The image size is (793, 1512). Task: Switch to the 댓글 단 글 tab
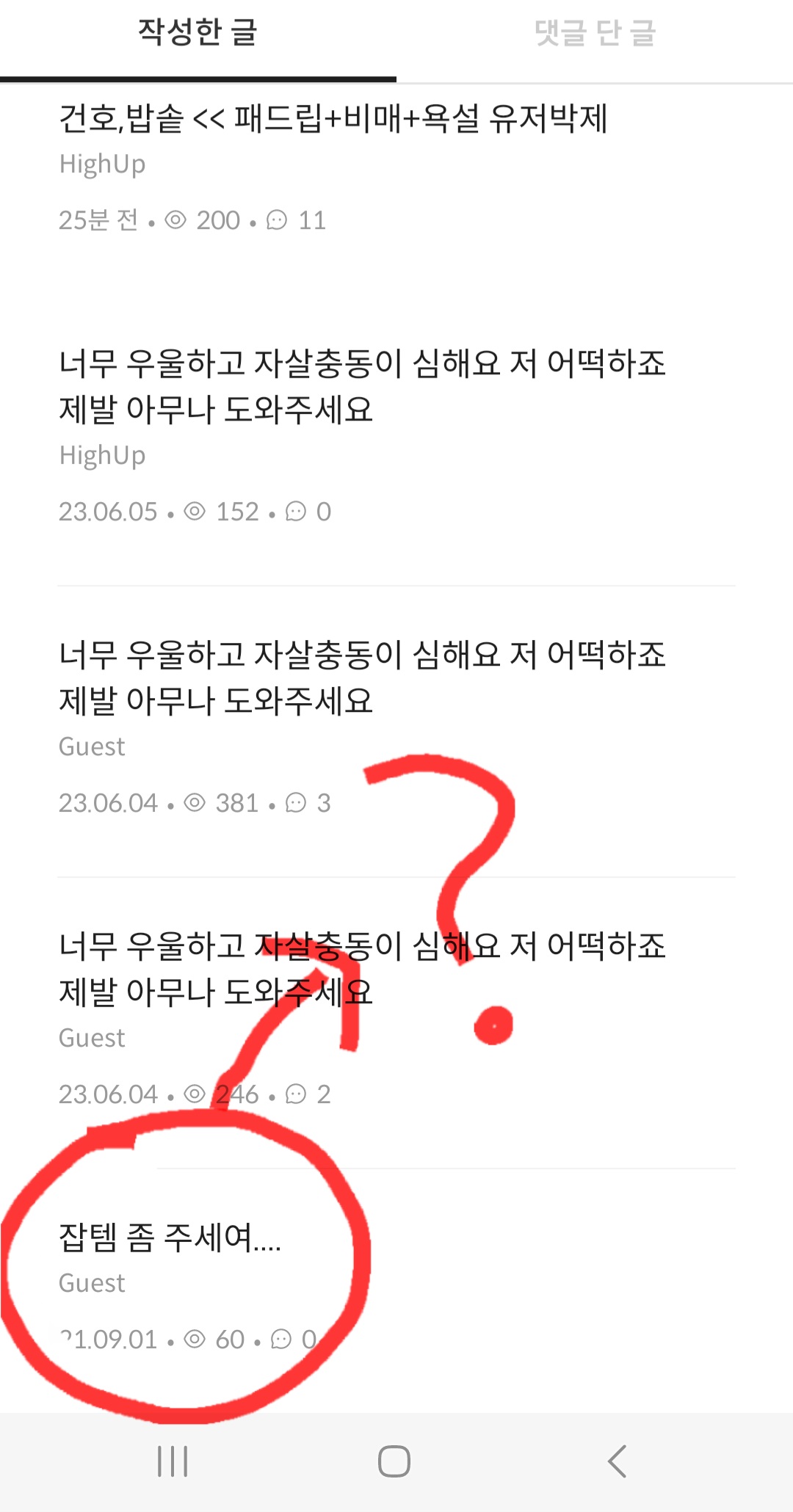[595, 33]
